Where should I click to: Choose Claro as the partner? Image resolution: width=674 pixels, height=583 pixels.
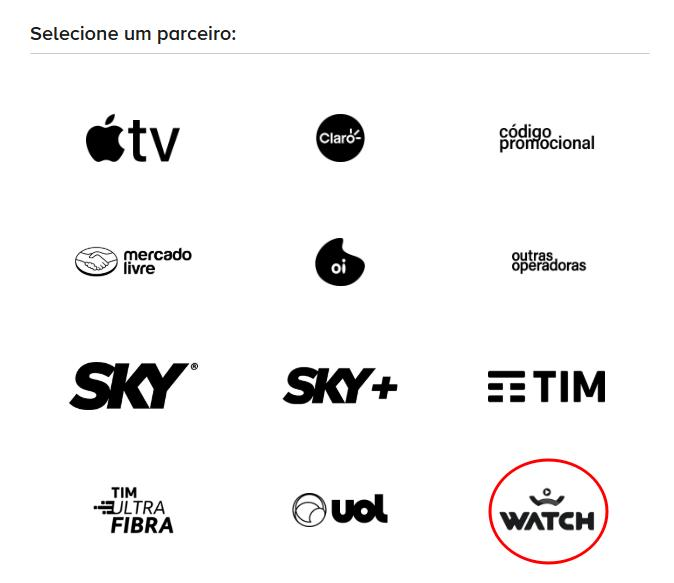(340, 139)
